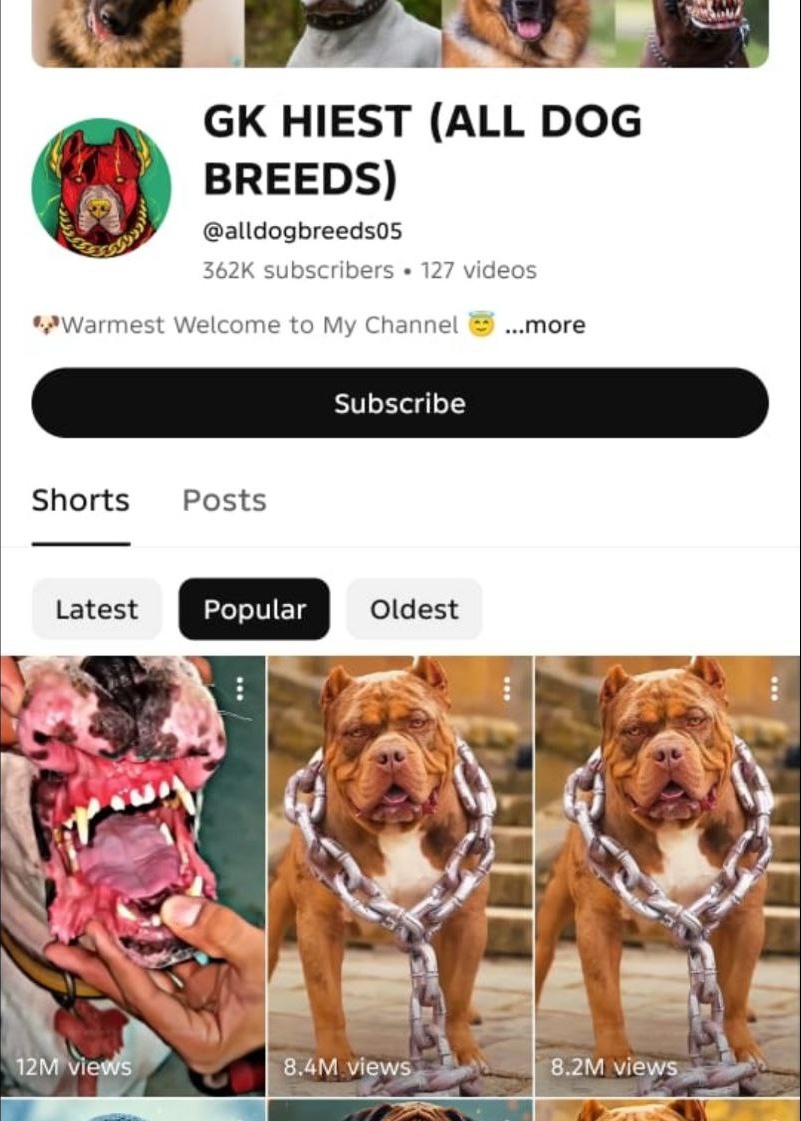Choose the Popular filter chip

254,609
